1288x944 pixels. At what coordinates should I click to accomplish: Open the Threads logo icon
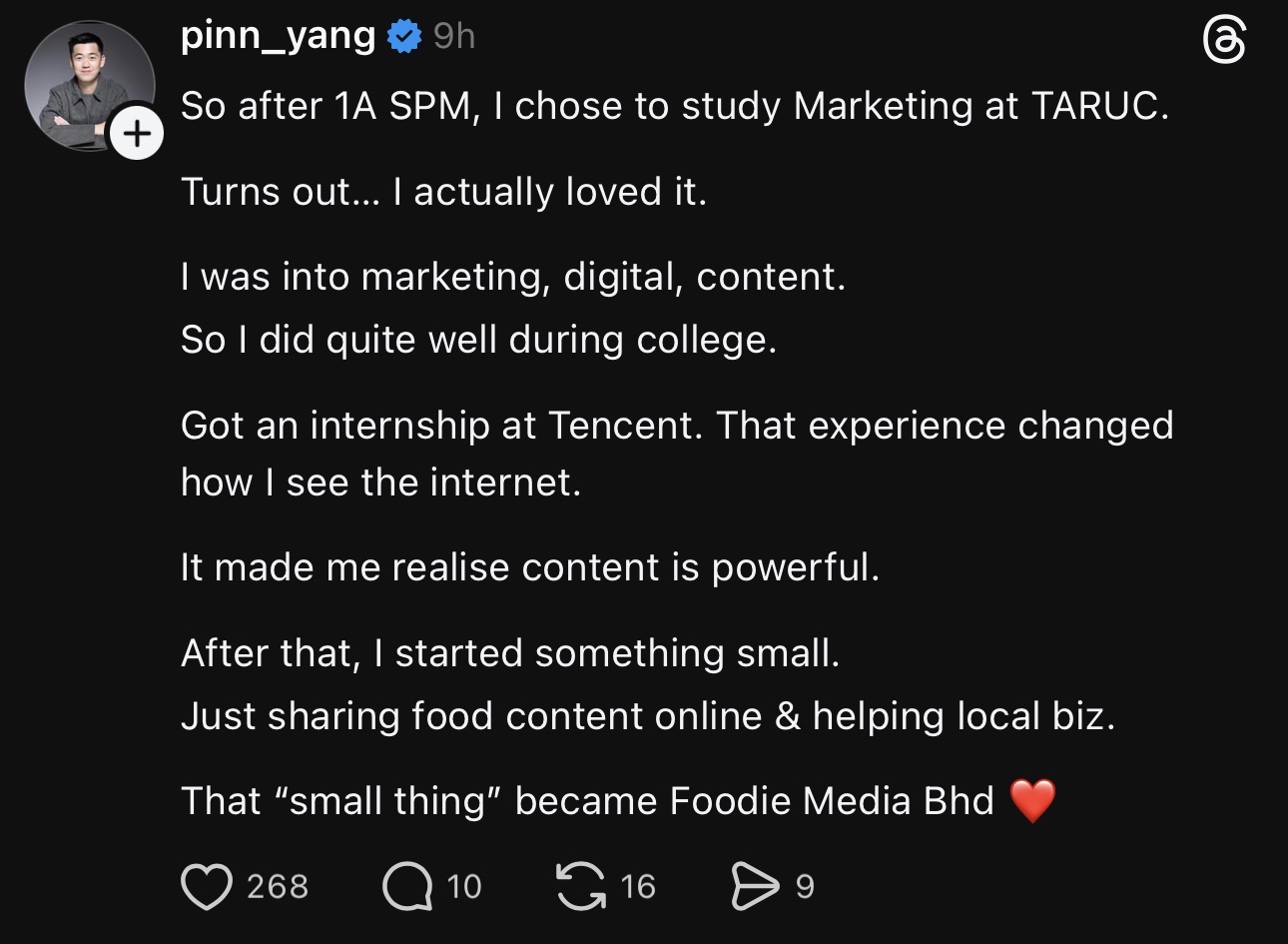tap(1224, 42)
